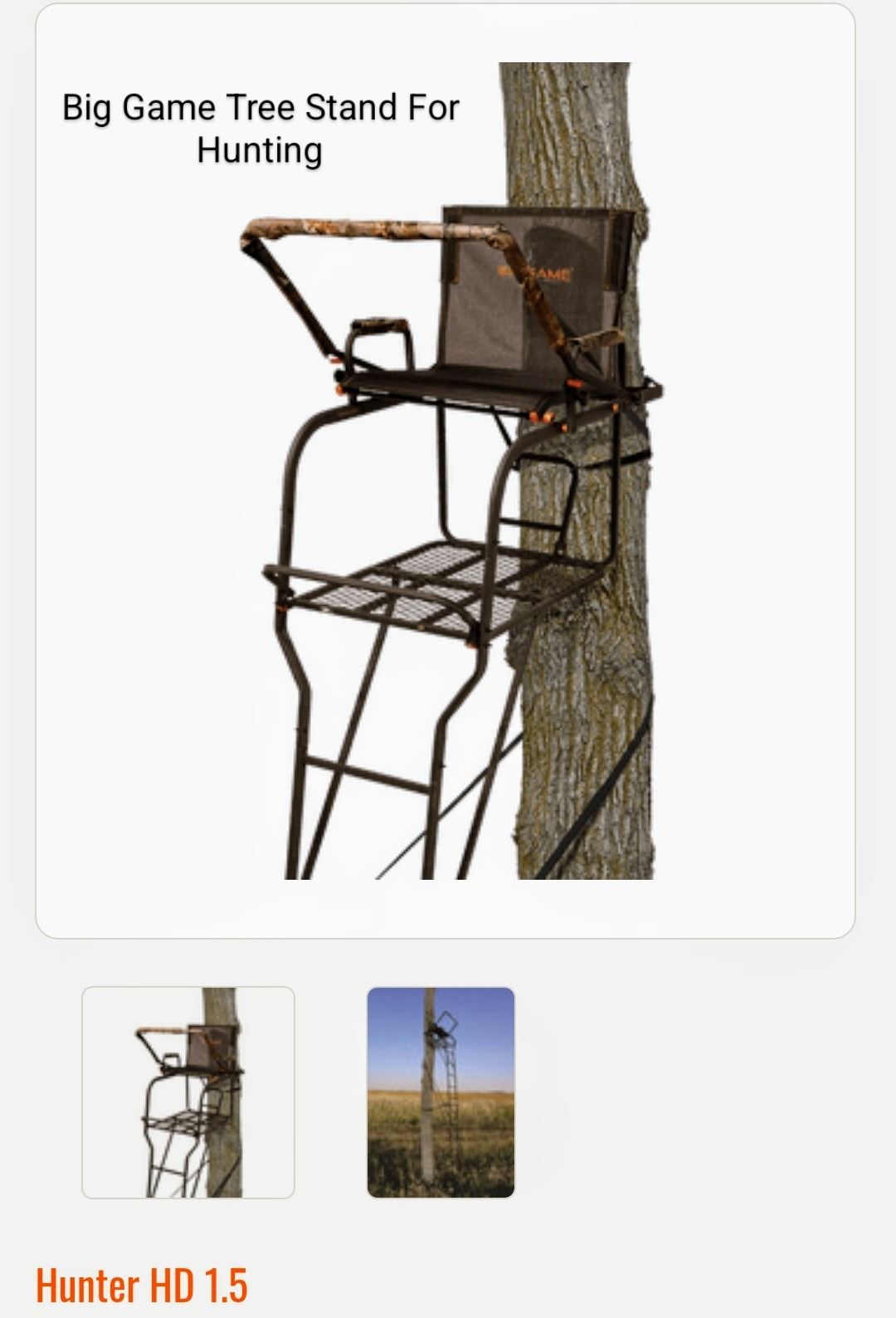
Task: Show the field view ladder stand thumbnail
Action: (x=441, y=1092)
